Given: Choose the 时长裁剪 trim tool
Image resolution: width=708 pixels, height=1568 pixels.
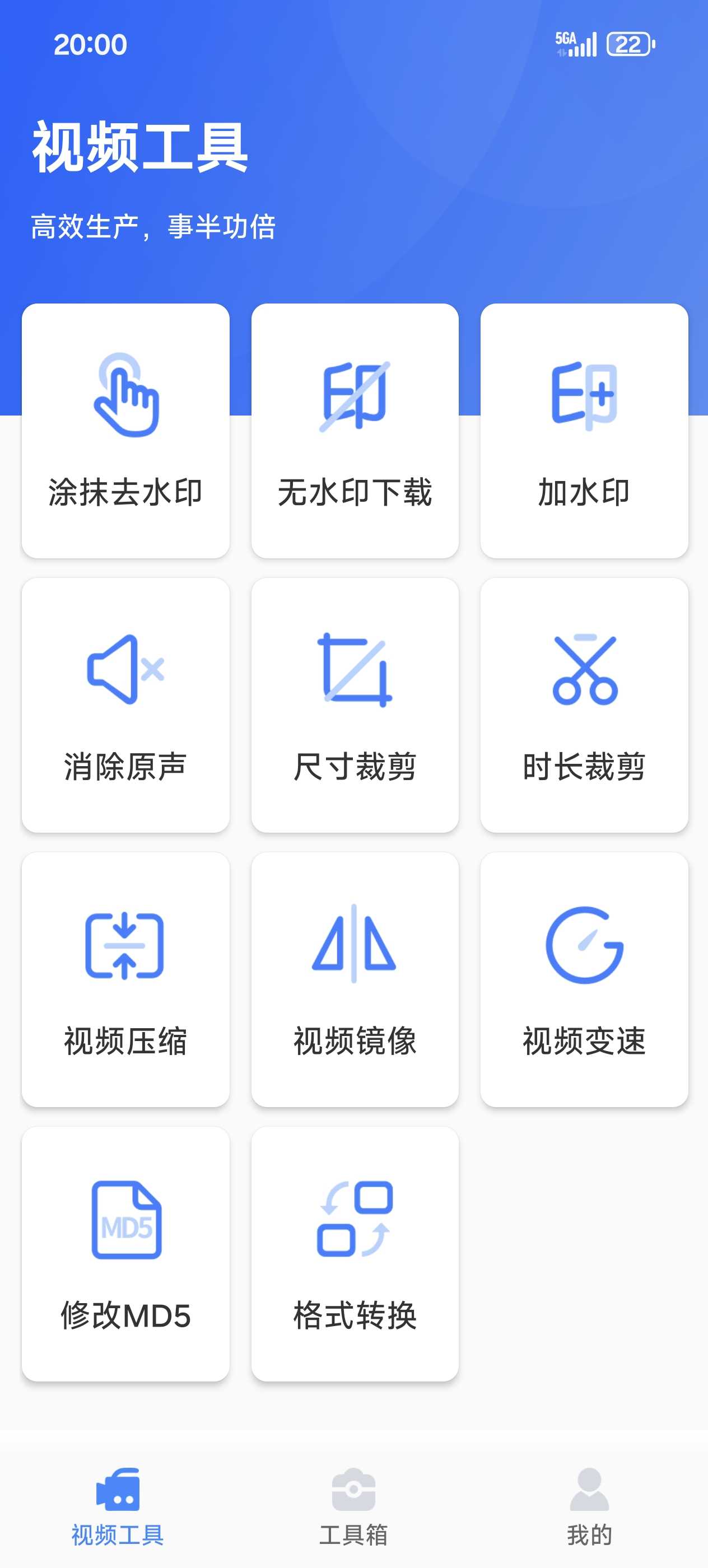Looking at the screenshot, I should pos(584,705).
